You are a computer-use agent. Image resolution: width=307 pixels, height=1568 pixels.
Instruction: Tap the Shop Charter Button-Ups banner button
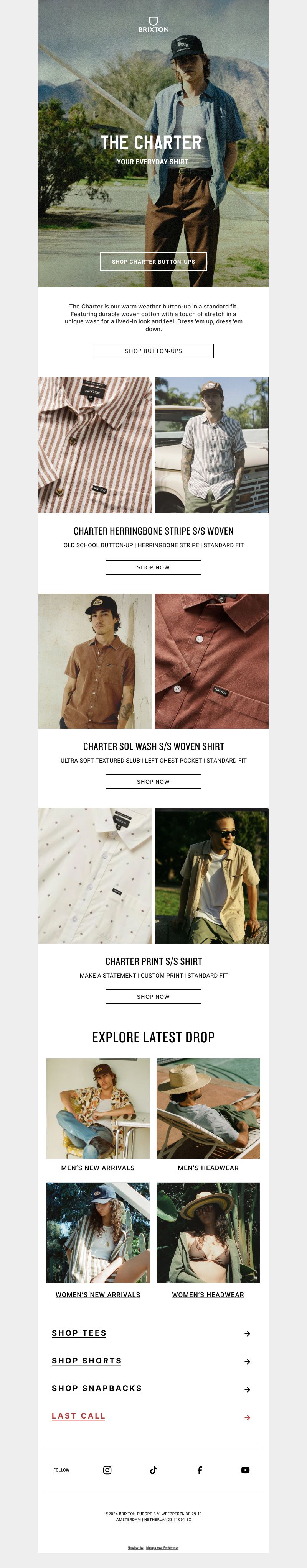tap(153, 261)
